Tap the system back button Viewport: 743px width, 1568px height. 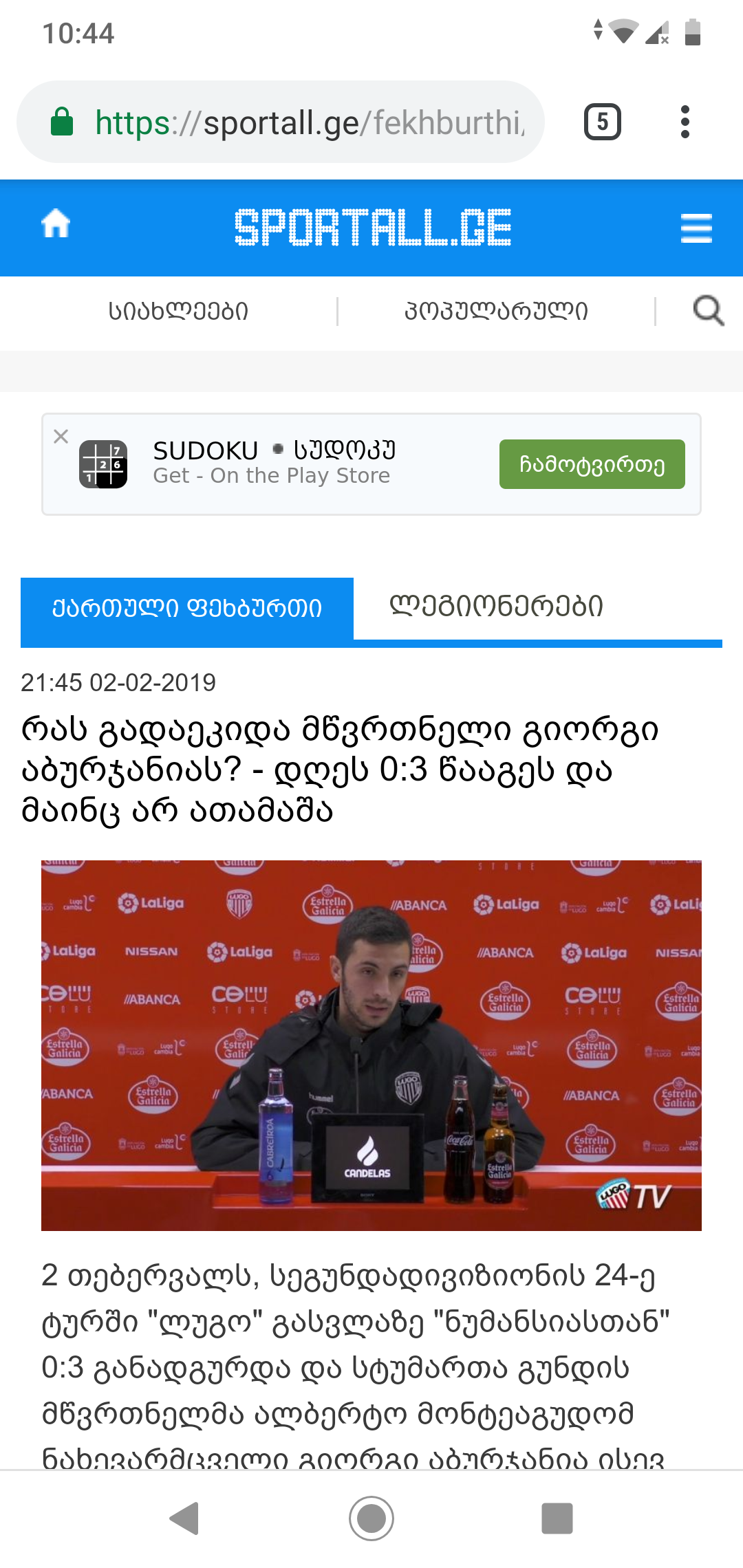tap(185, 1518)
